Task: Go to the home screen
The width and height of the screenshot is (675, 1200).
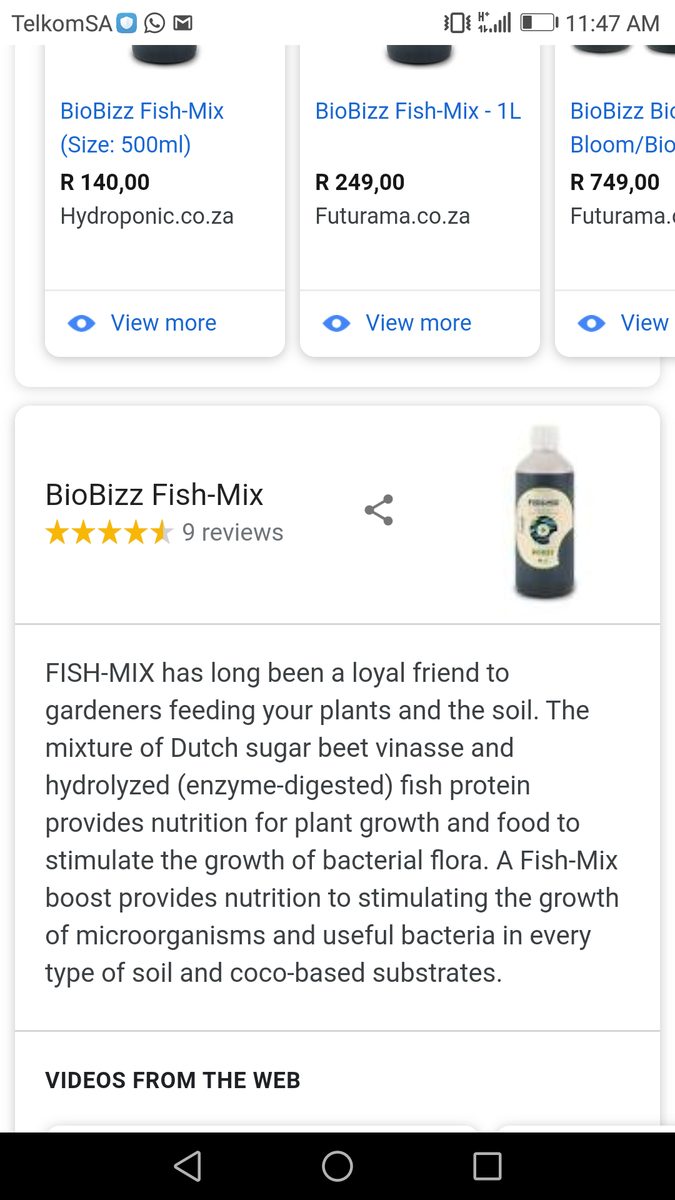Action: (337, 1166)
